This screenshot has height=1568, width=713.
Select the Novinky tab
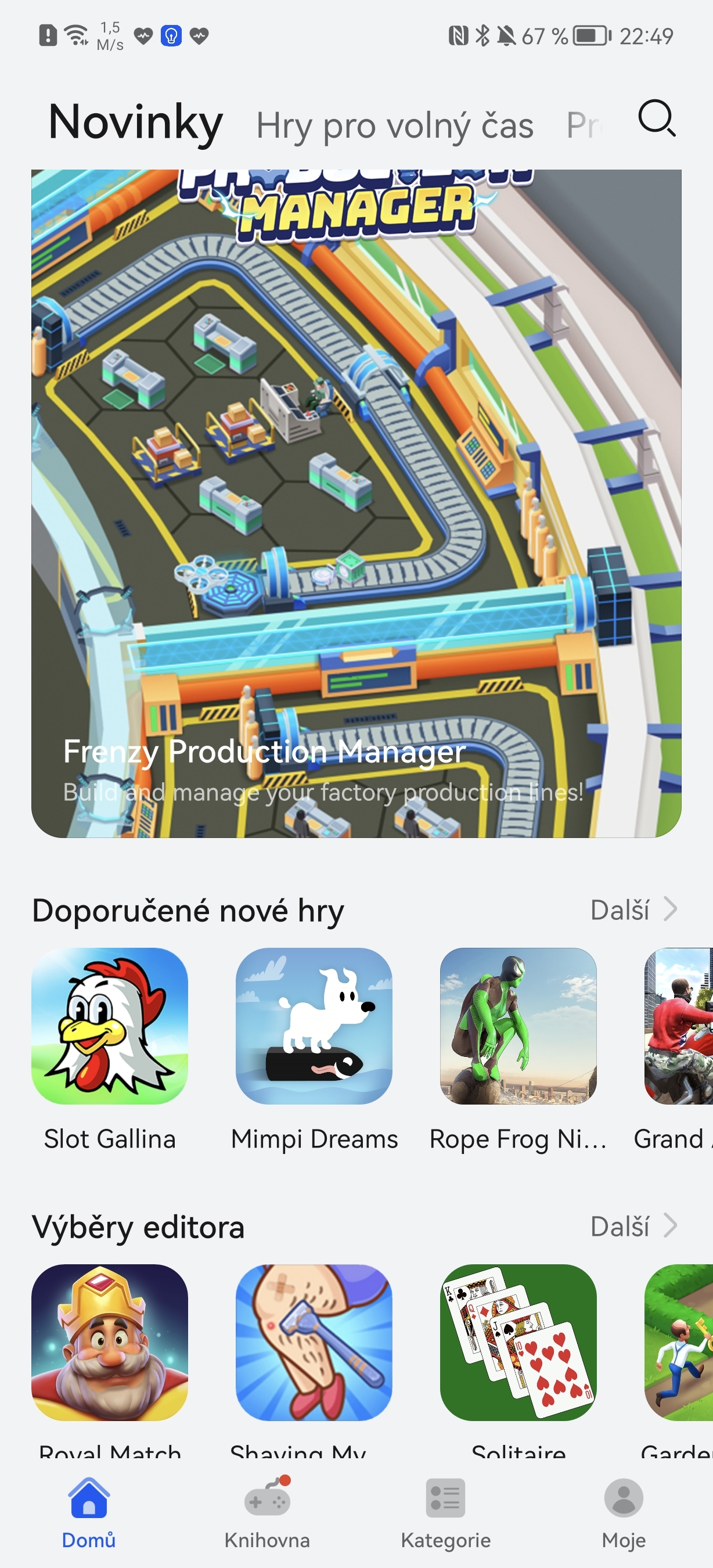(136, 123)
